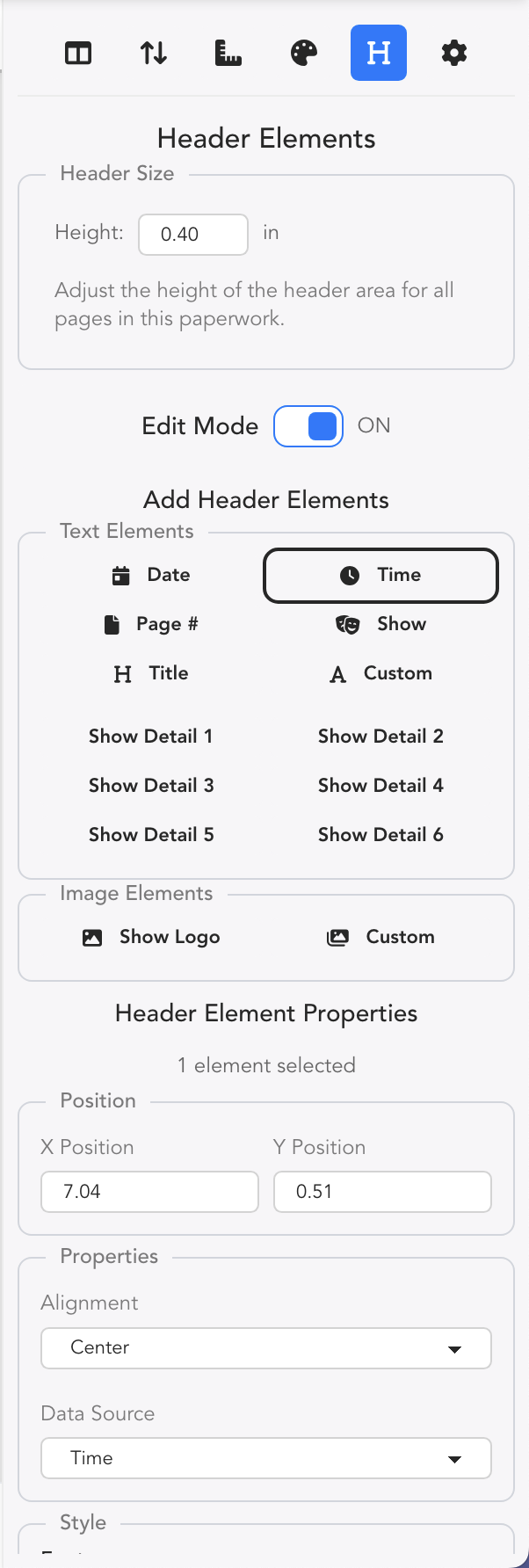The image size is (529, 1568).
Task: Add the Show Logo image
Action: tap(151, 938)
